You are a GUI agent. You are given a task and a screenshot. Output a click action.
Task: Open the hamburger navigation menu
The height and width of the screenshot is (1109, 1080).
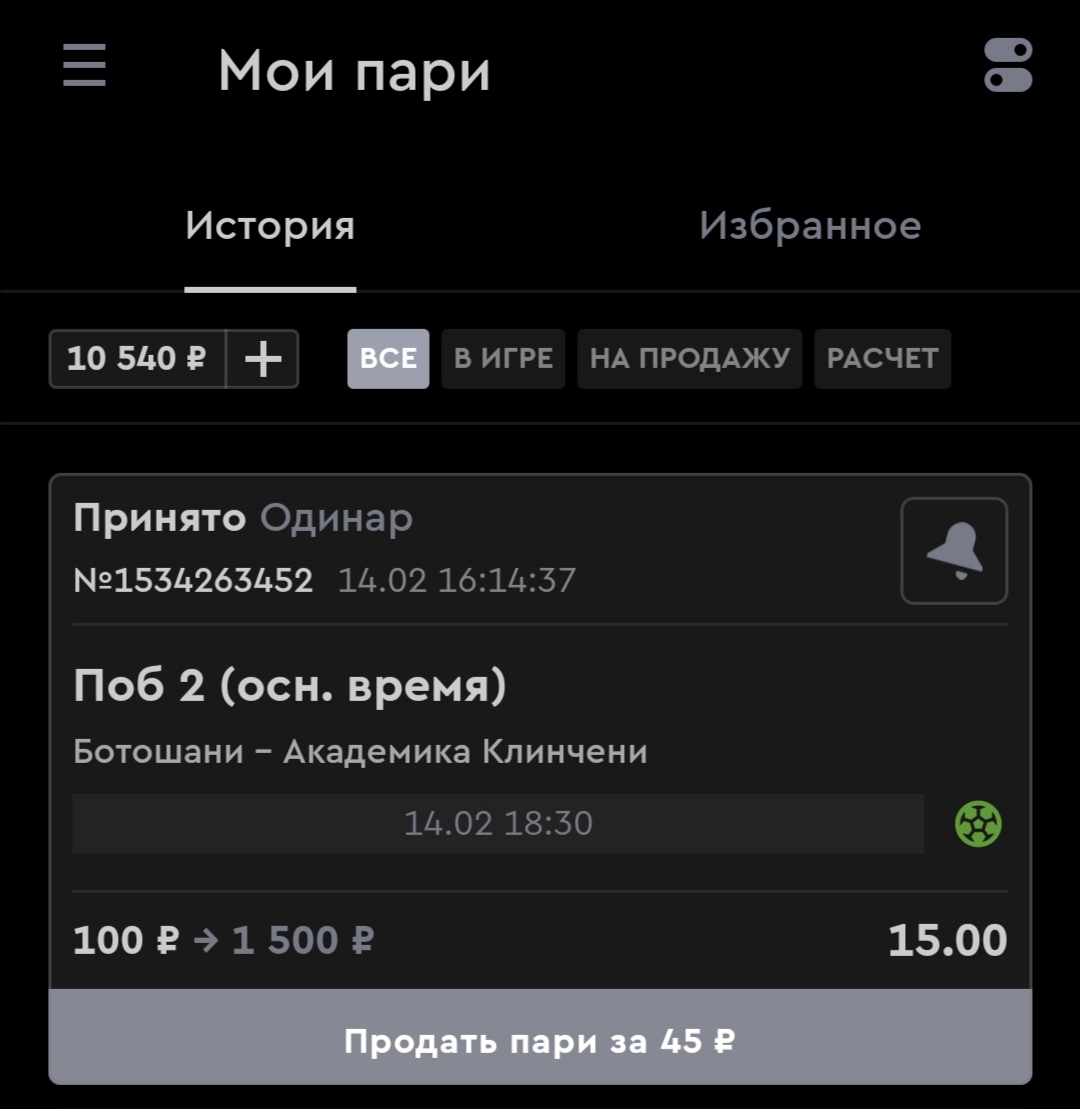pyautogui.click(x=84, y=67)
